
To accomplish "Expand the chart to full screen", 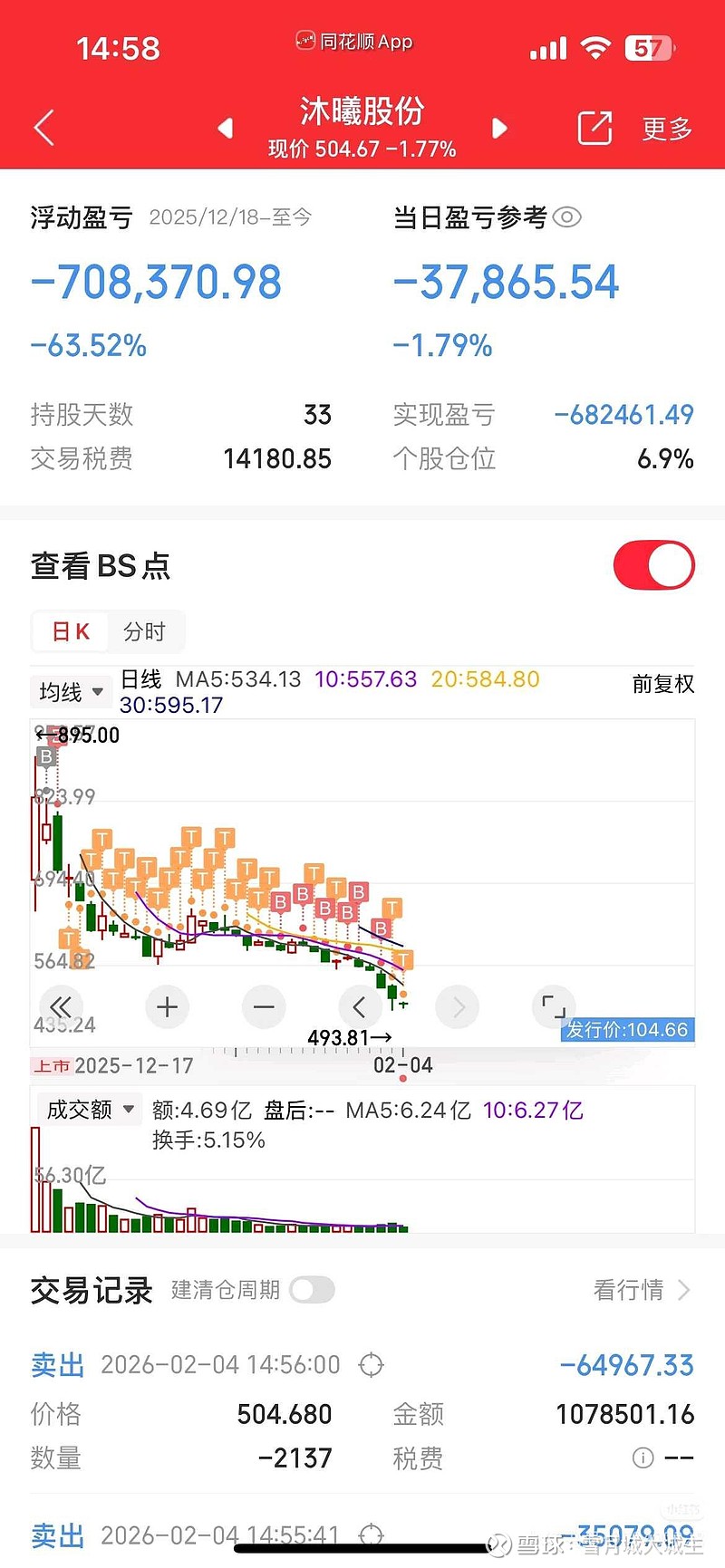I will [553, 1006].
